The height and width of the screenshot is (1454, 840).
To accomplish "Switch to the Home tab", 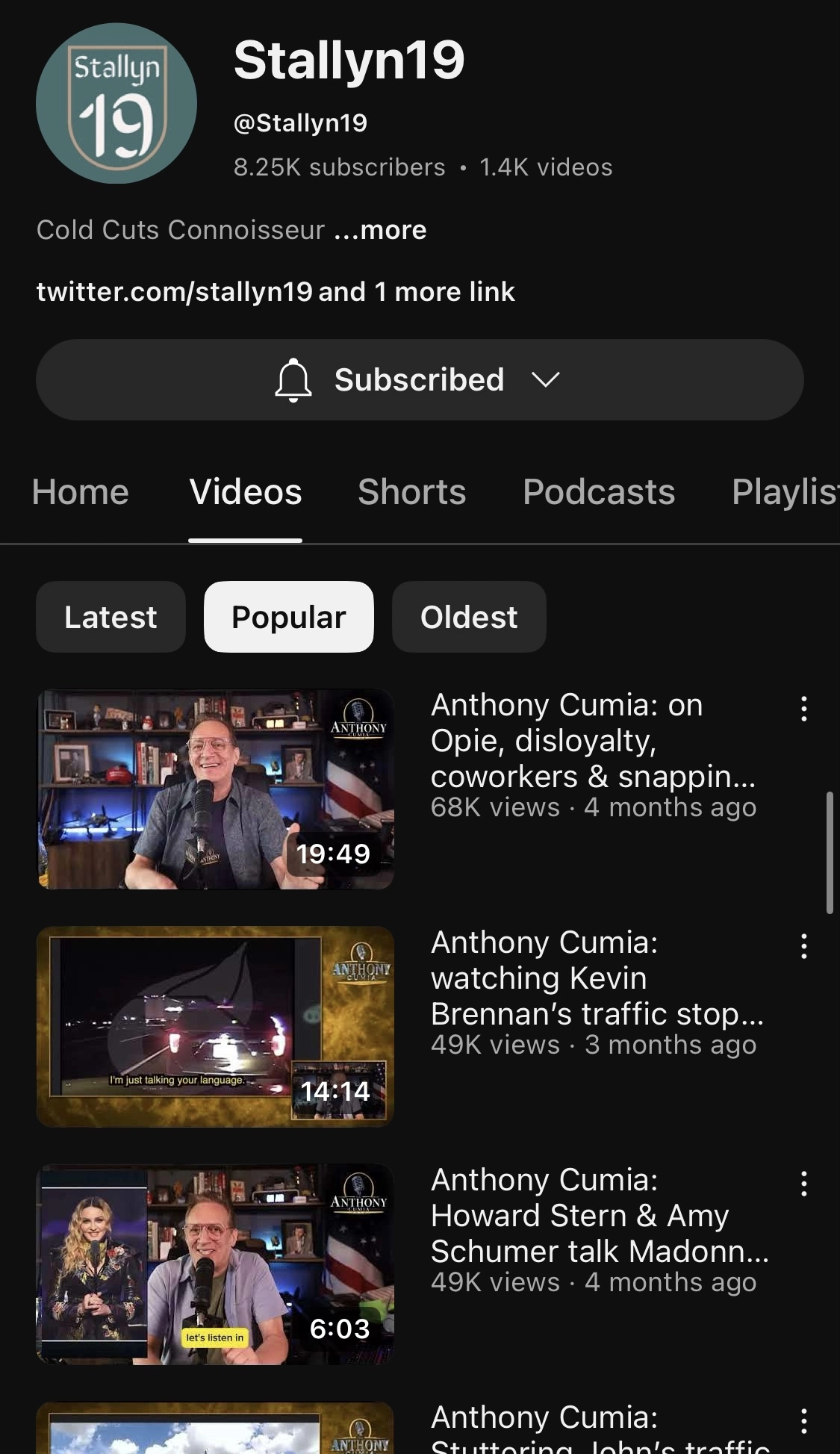I will click(x=81, y=492).
